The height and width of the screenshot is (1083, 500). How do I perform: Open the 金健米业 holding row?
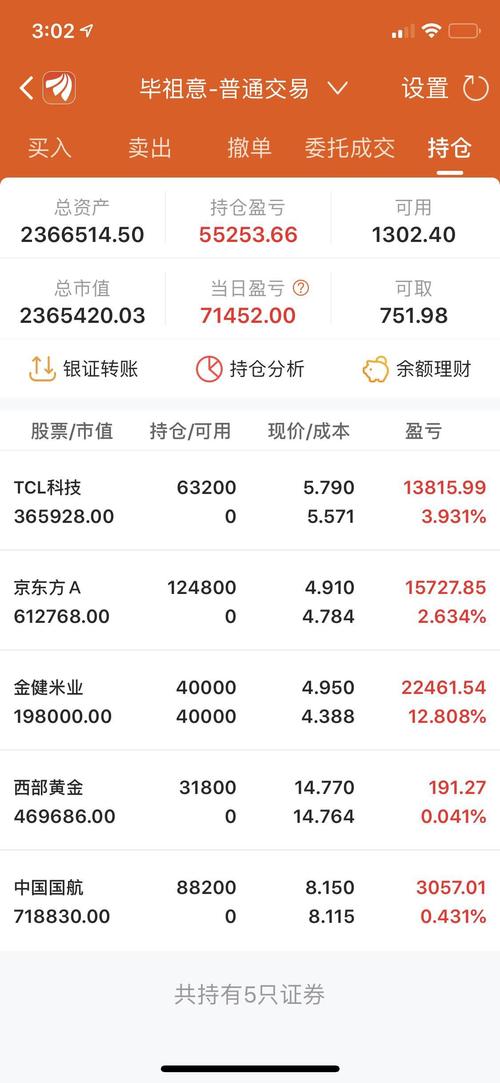pos(250,701)
